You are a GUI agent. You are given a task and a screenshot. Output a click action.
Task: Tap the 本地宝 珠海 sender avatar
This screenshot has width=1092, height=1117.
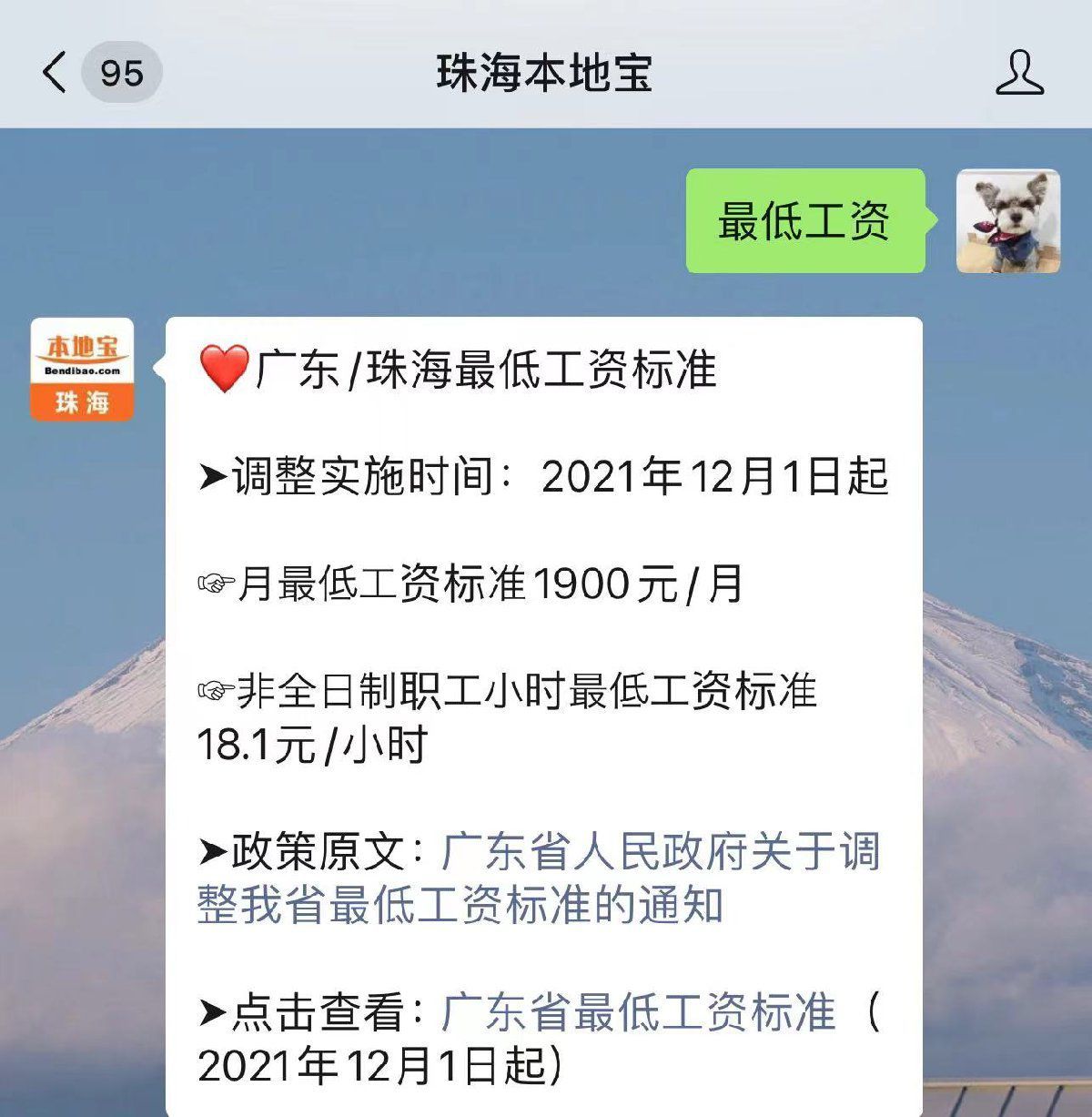tap(82, 369)
